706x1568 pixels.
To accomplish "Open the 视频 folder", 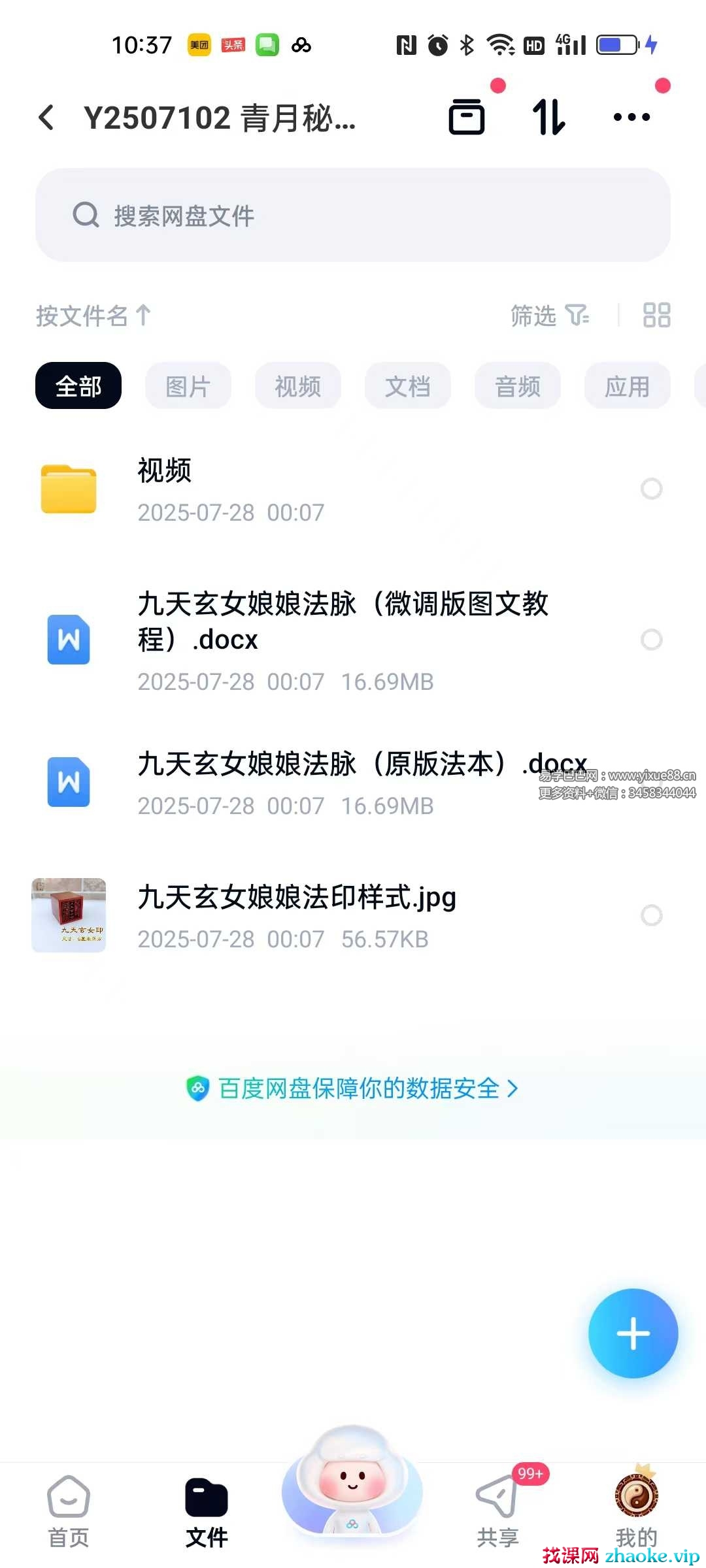I will coord(261,489).
